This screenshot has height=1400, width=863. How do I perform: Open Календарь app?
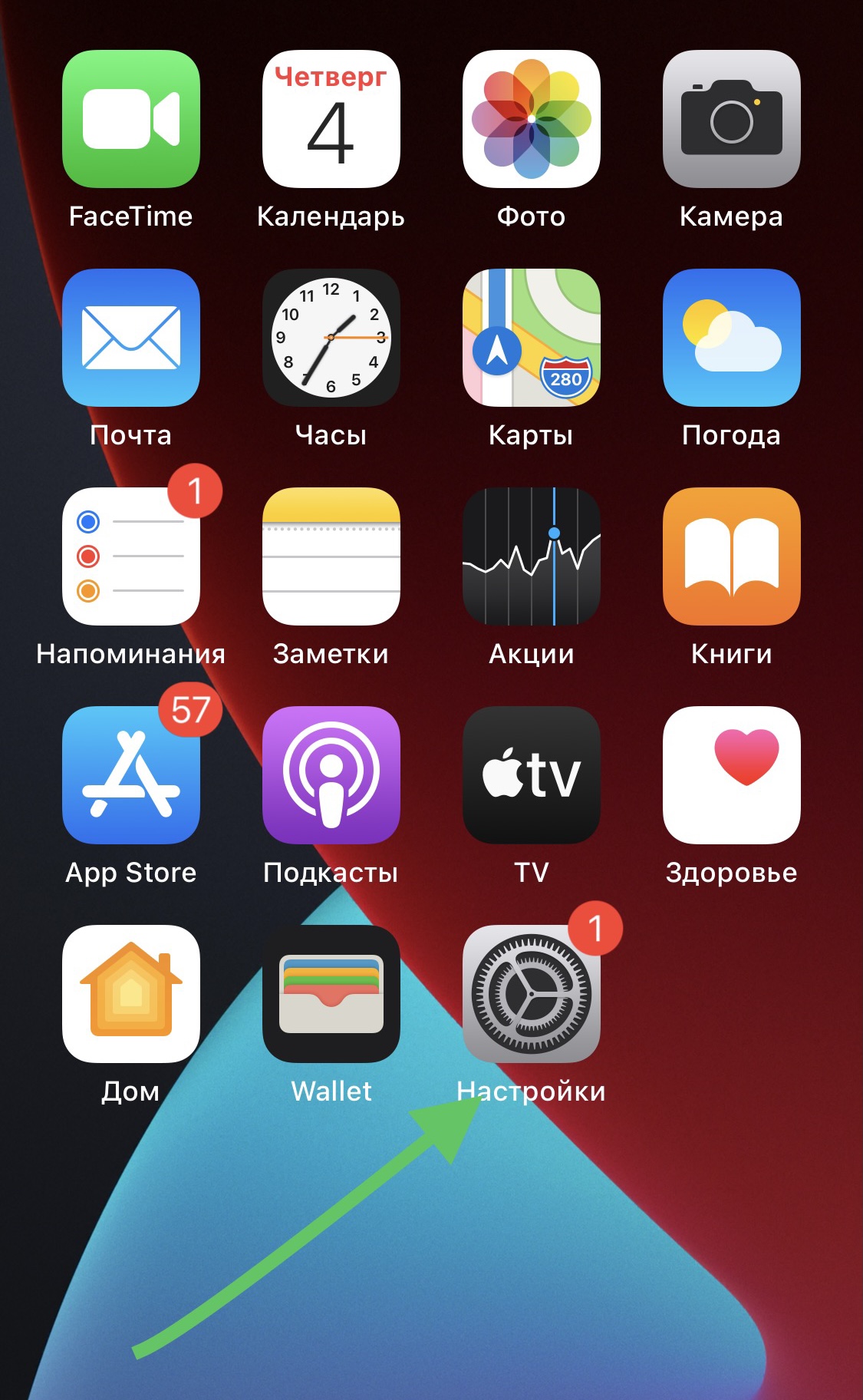tap(331, 119)
